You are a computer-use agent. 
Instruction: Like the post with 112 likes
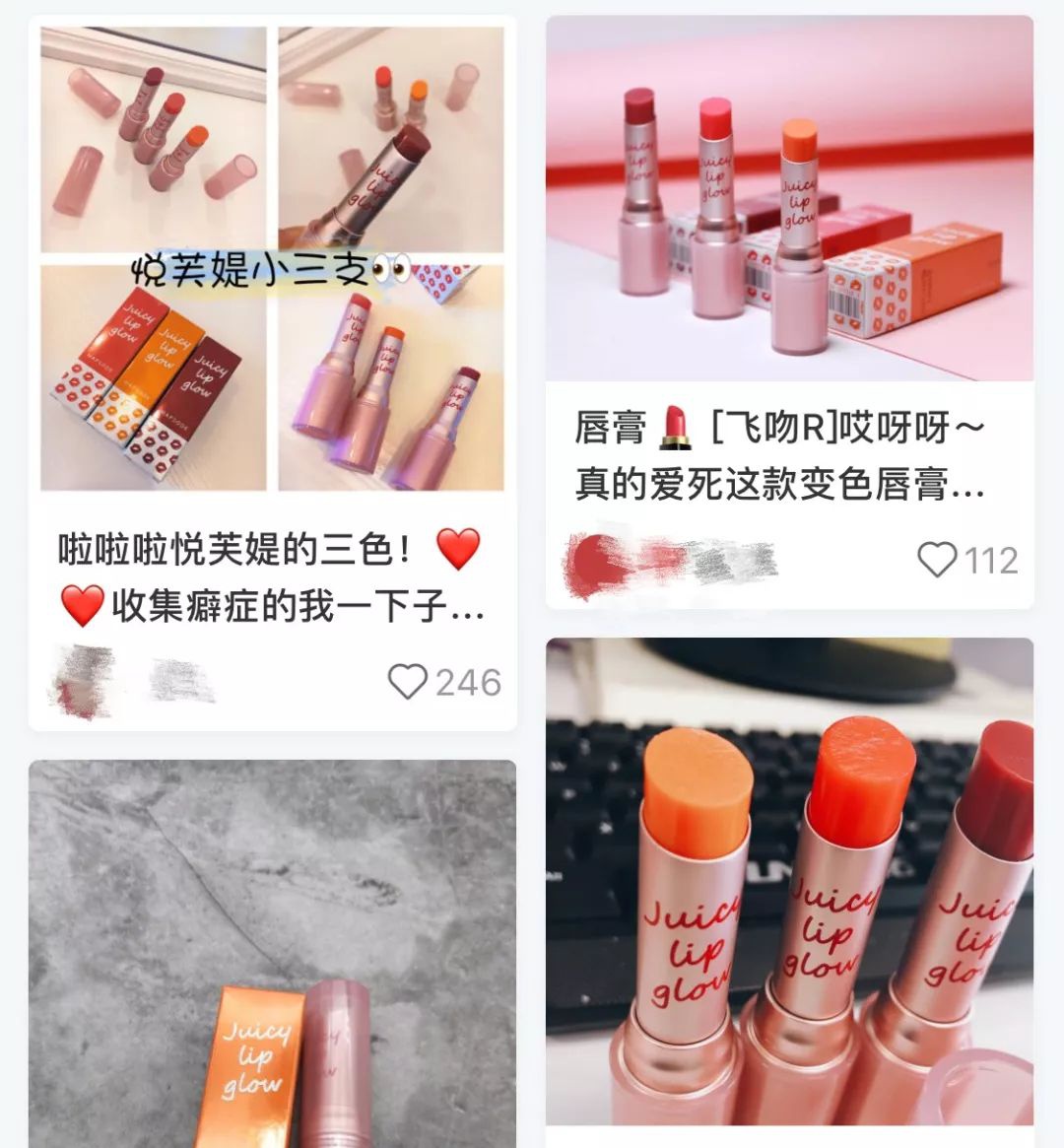[x=937, y=560]
